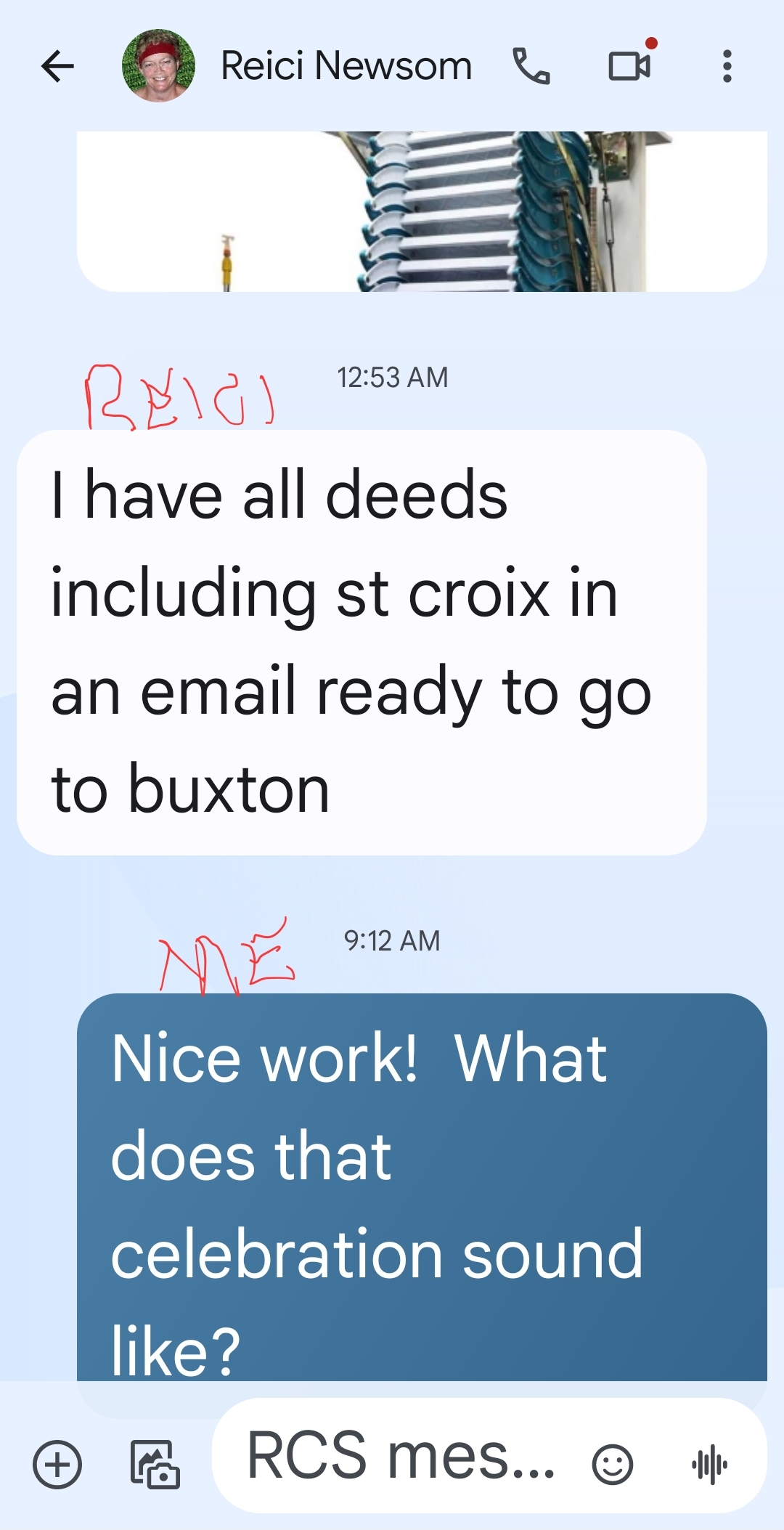Open the shared staircase image
Screen dimensions: 784x1530
pyautogui.click(x=421, y=211)
